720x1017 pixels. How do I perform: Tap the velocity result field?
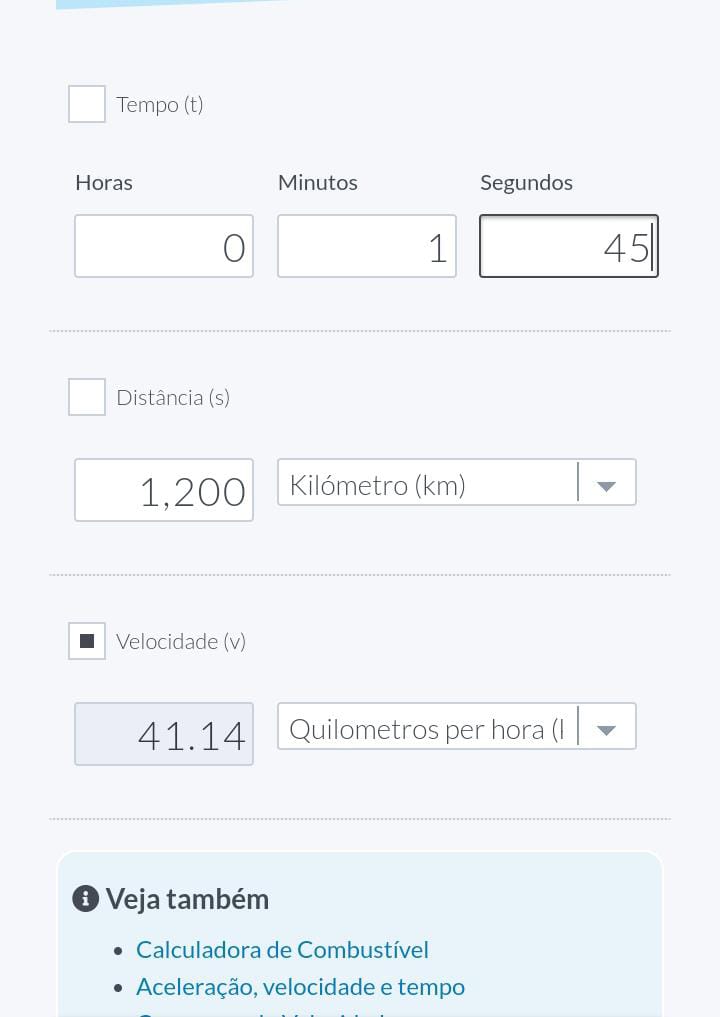pyautogui.click(x=164, y=734)
